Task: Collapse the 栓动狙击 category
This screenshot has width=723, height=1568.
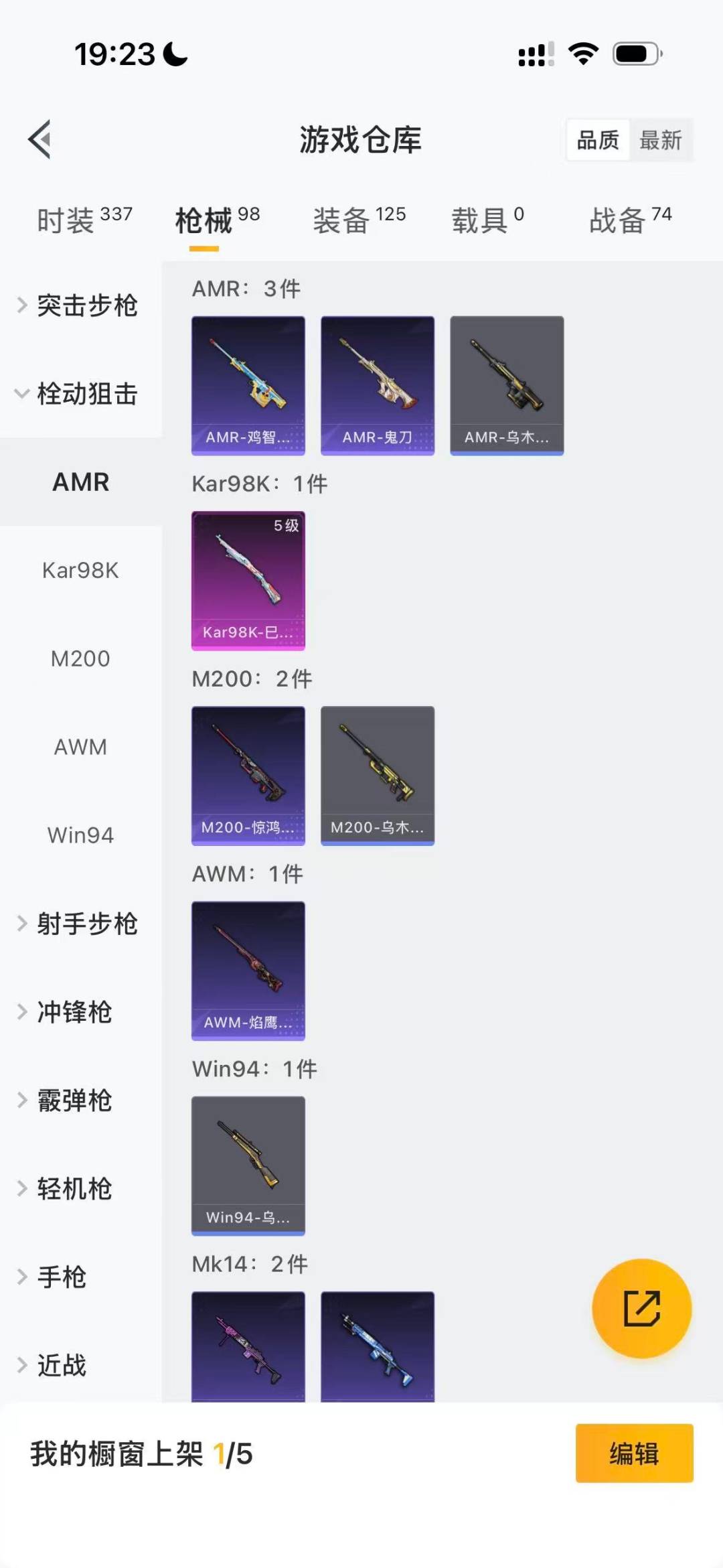Action: 87,395
